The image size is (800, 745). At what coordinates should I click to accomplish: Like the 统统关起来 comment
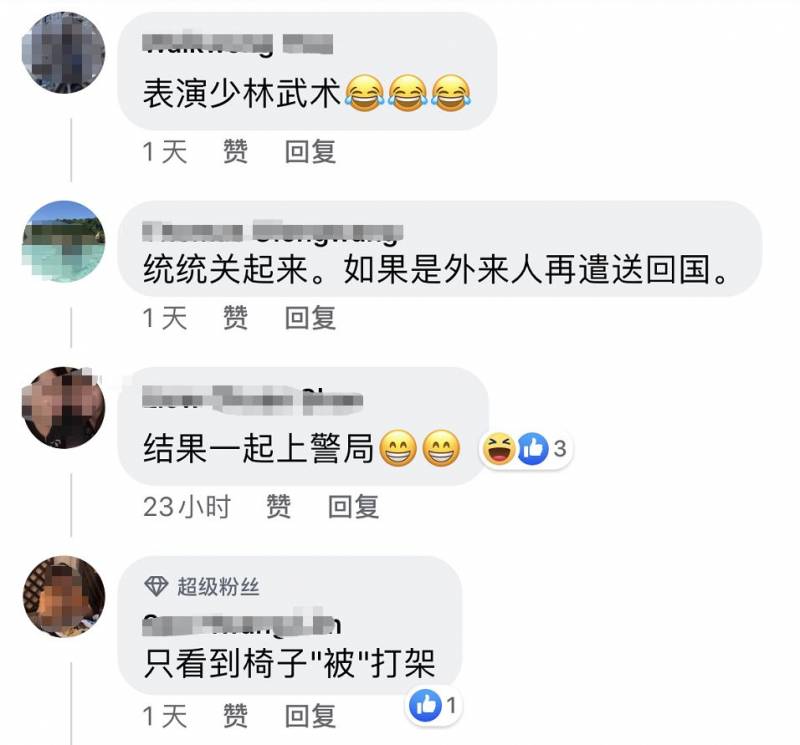pyautogui.click(x=235, y=318)
